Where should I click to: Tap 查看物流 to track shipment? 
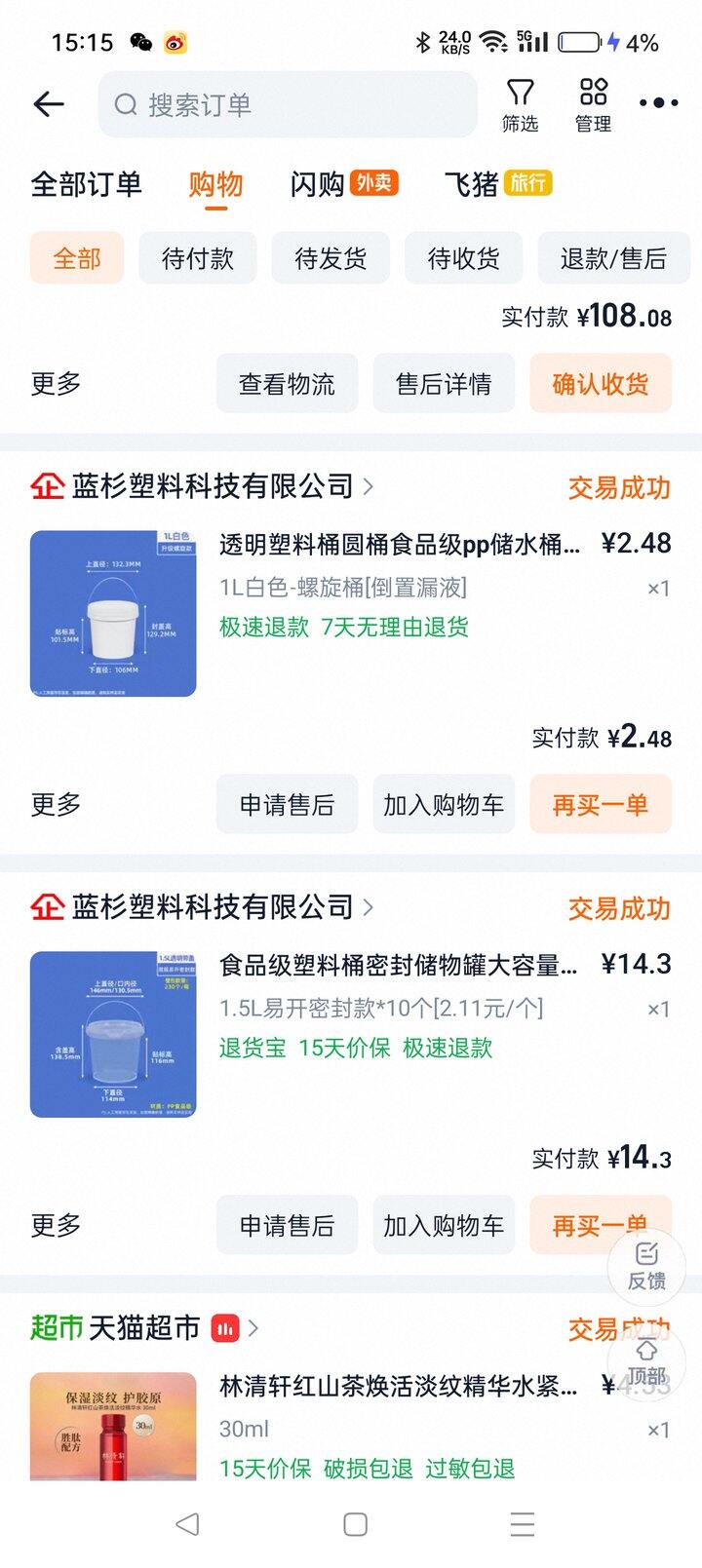click(x=287, y=384)
